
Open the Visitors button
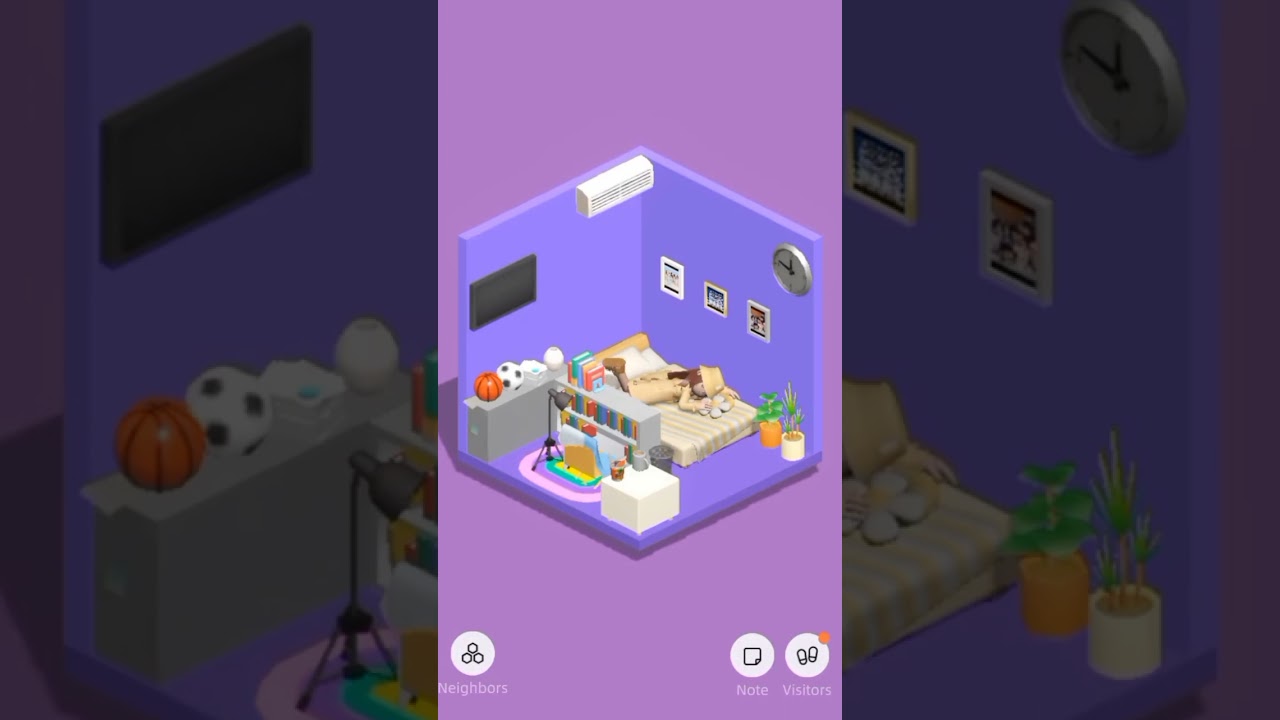807,656
